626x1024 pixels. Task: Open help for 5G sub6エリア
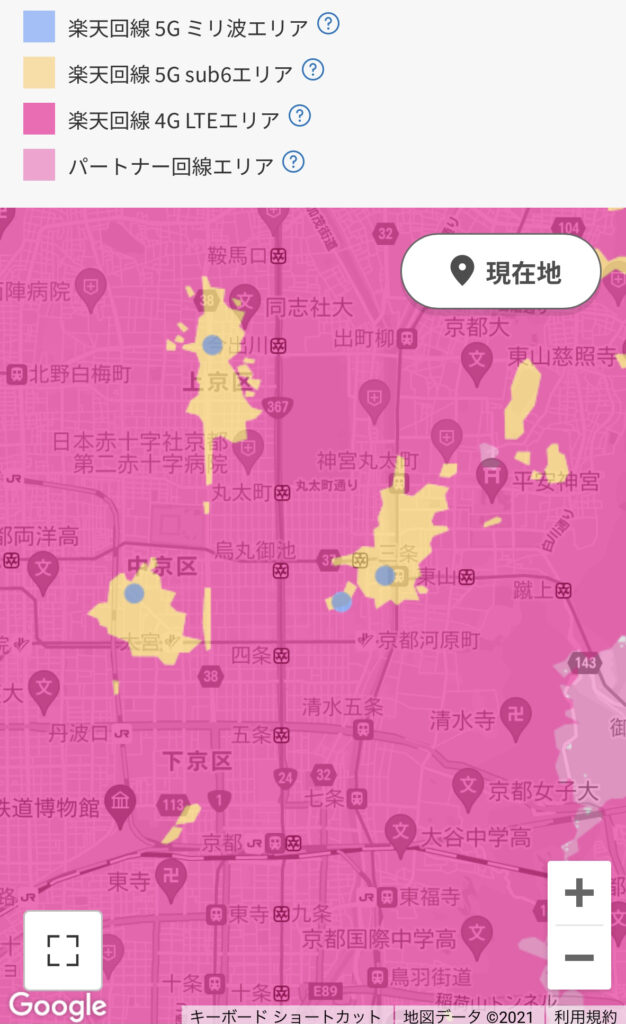tap(313, 70)
